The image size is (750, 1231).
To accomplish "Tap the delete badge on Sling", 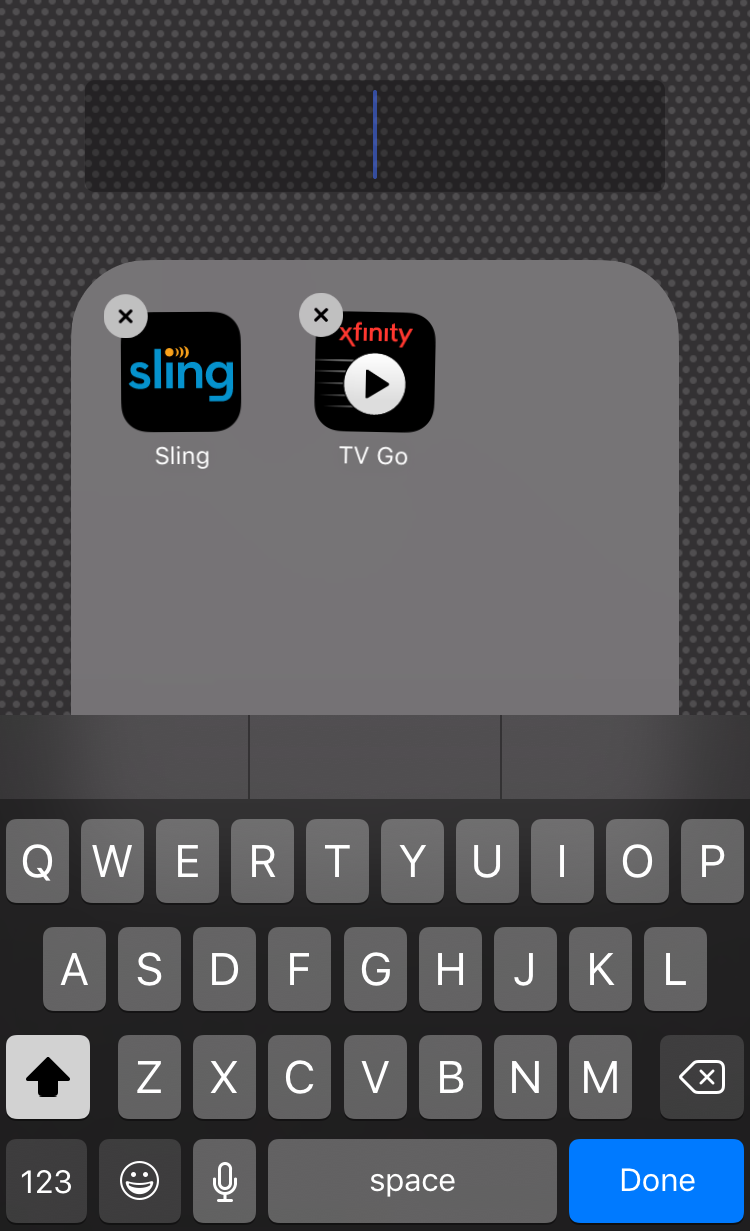I will (125, 315).
